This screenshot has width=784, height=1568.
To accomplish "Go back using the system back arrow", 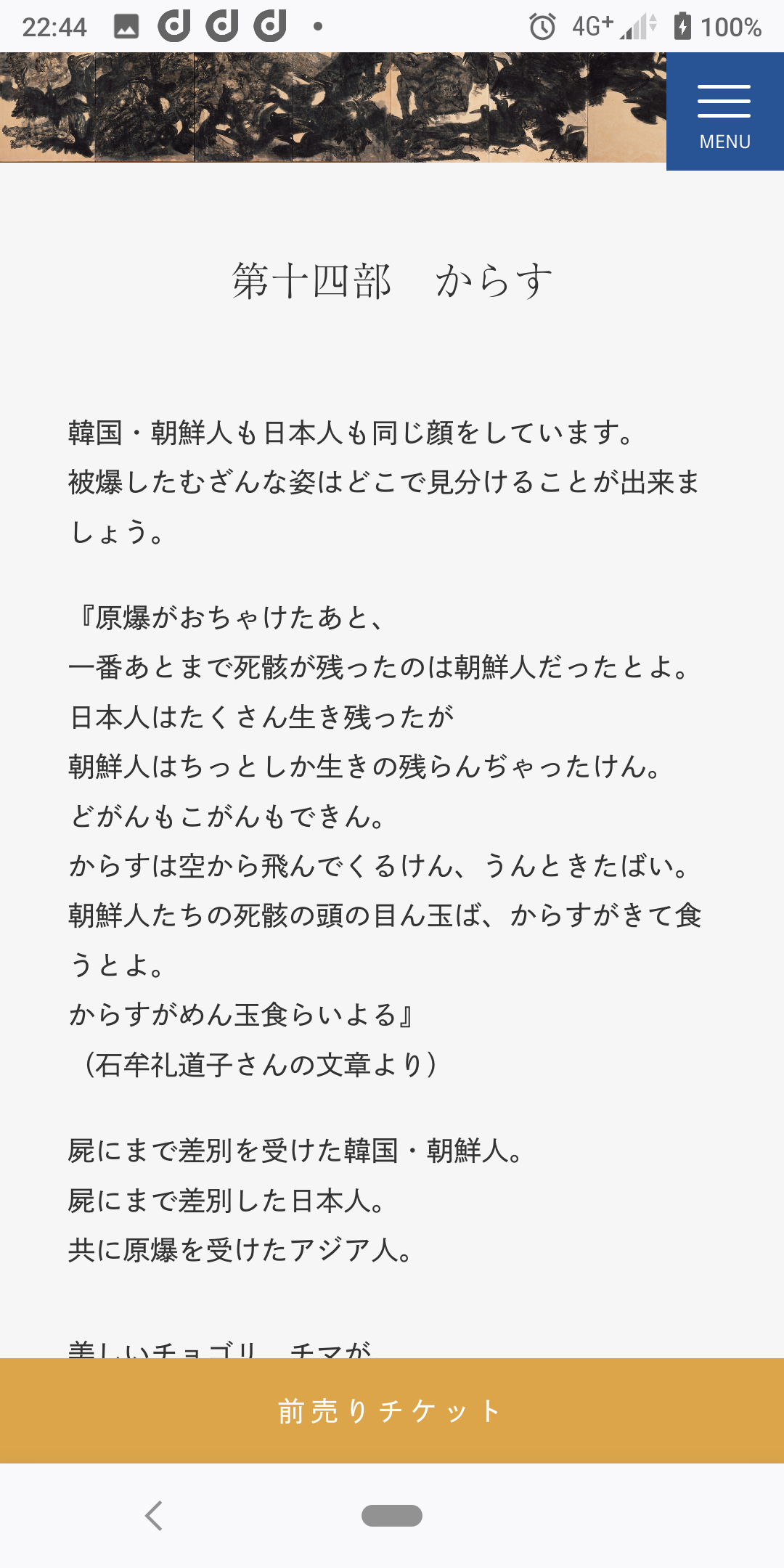I will (x=154, y=1516).
